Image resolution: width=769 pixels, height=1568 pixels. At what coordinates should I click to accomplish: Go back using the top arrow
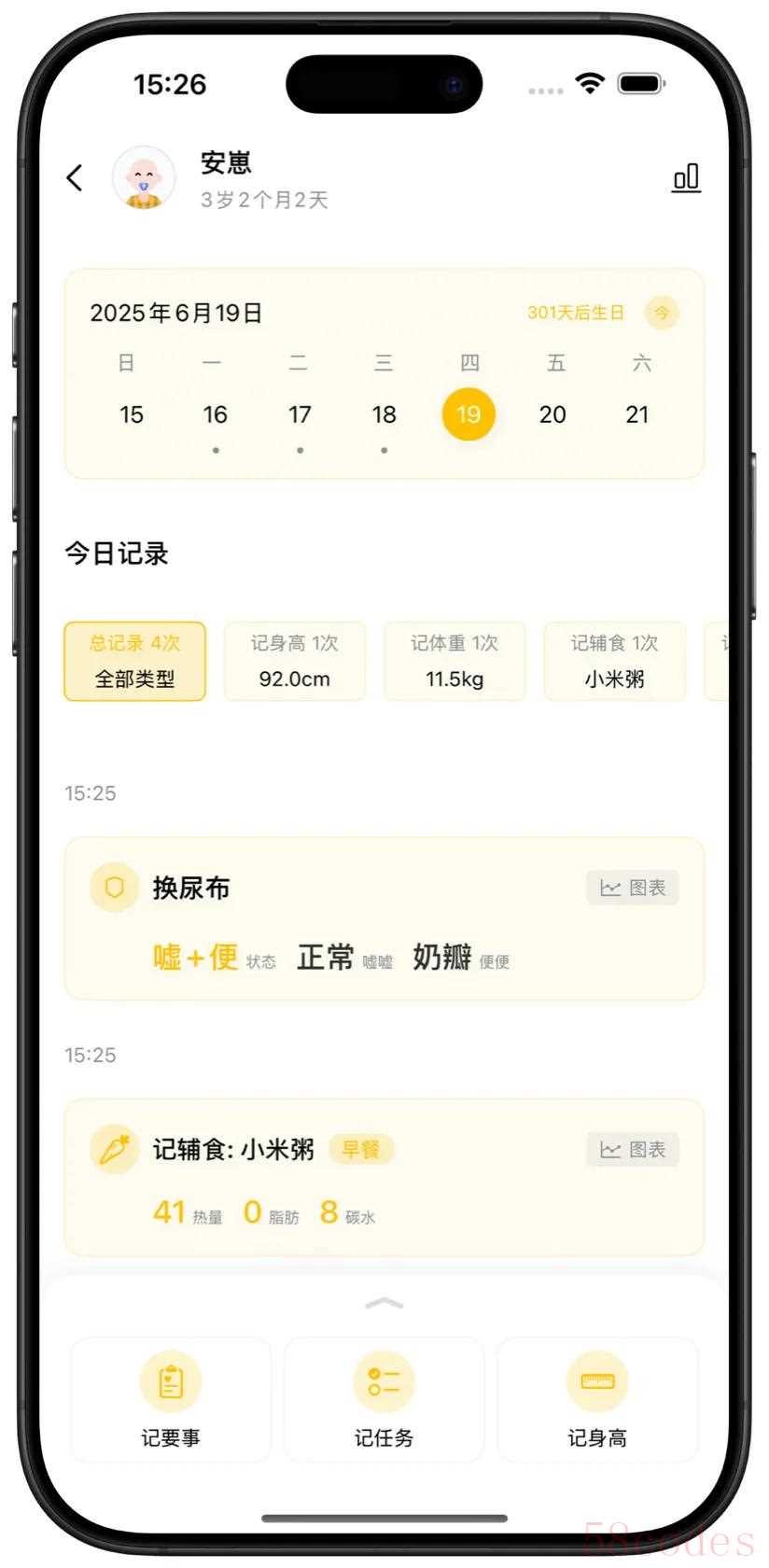pyautogui.click(x=75, y=177)
